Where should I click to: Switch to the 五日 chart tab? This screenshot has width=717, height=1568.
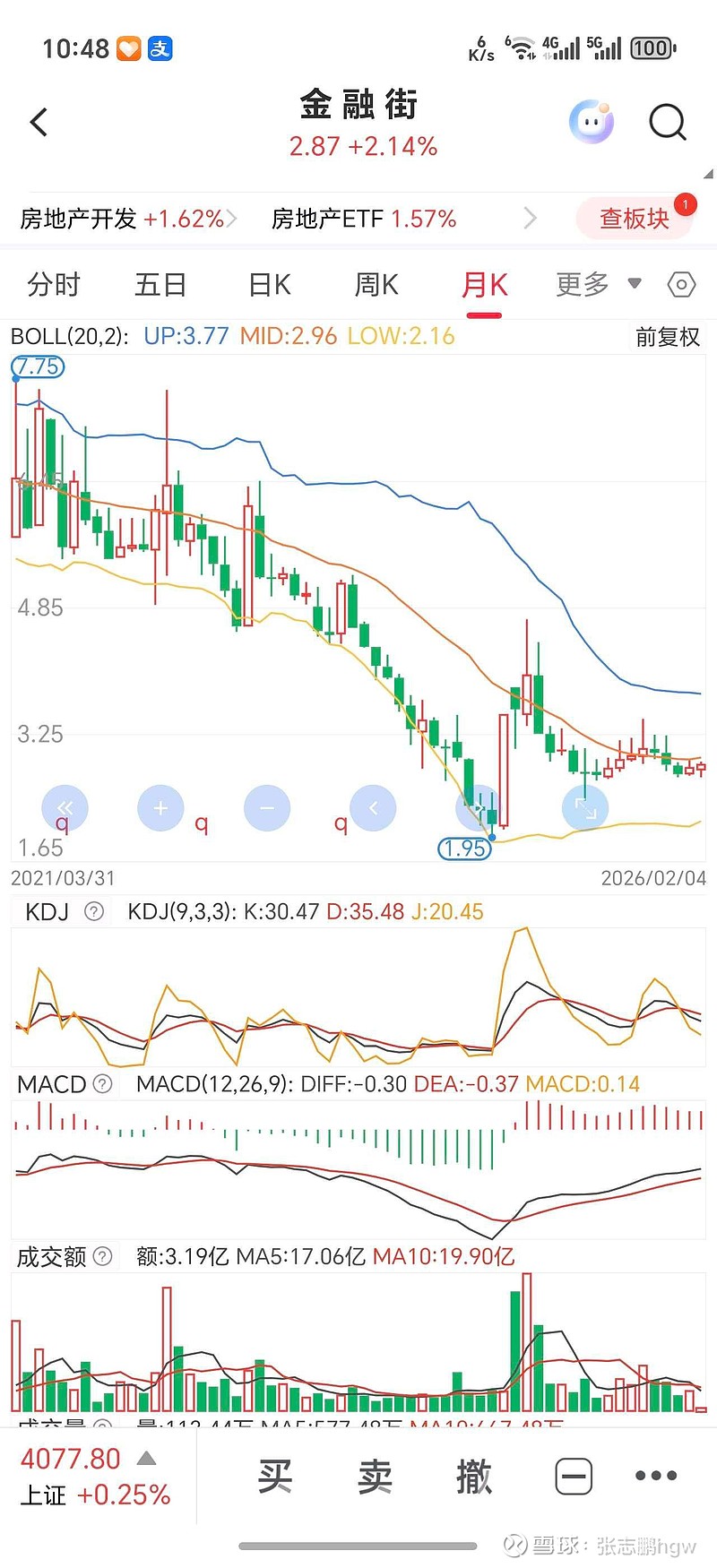coord(160,285)
